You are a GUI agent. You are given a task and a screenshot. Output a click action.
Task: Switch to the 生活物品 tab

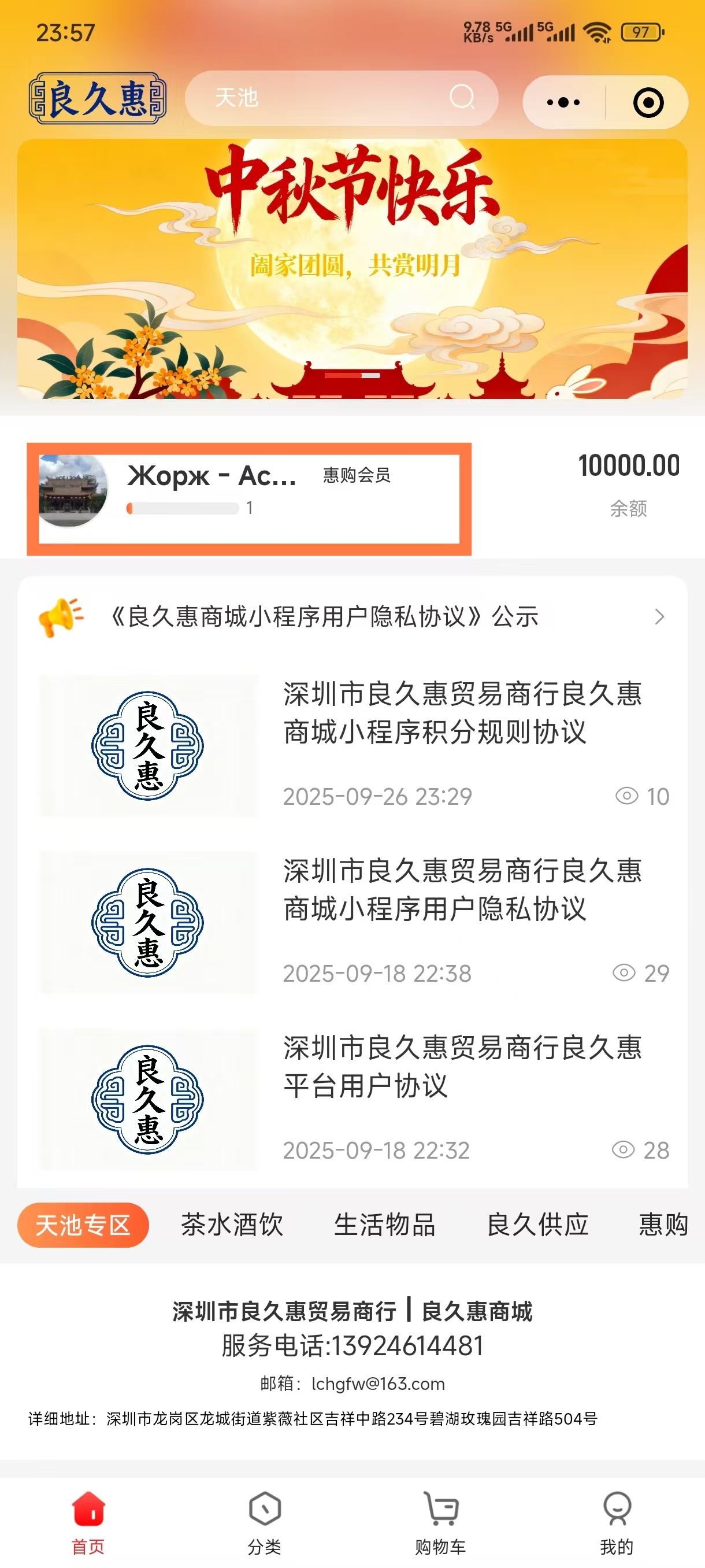click(384, 1225)
